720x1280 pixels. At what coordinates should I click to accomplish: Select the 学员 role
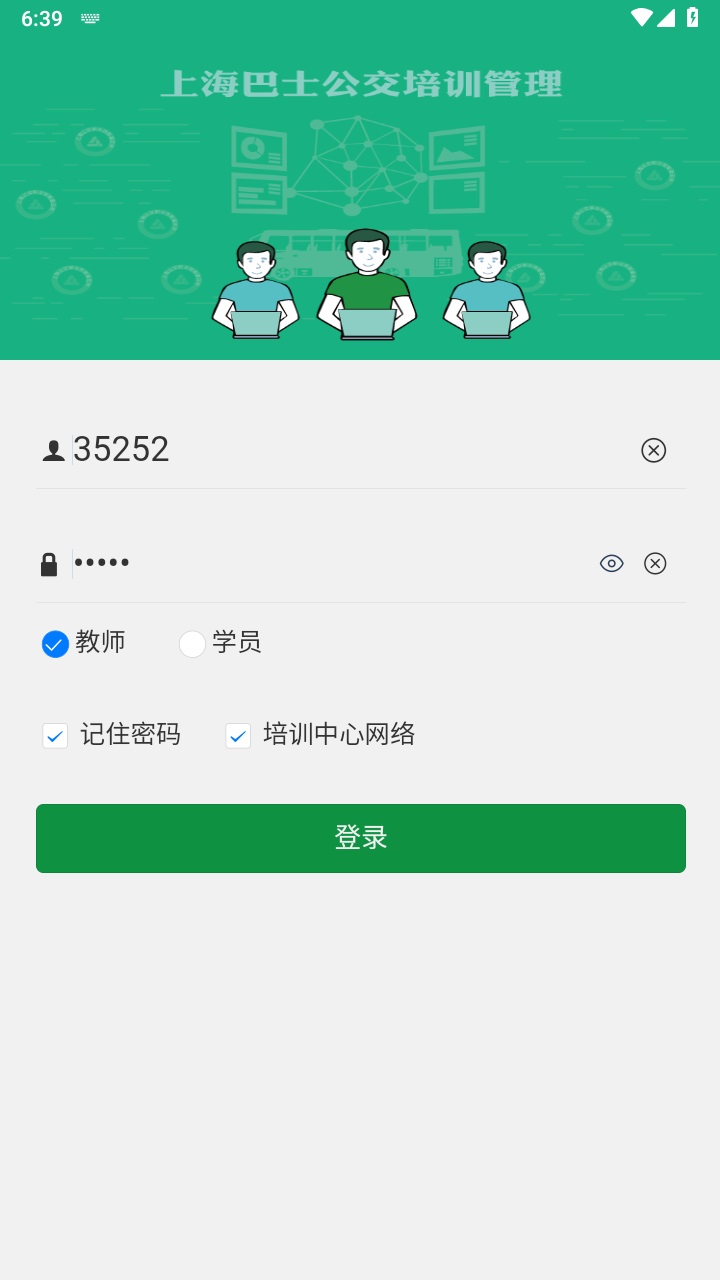tap(192, 643)
